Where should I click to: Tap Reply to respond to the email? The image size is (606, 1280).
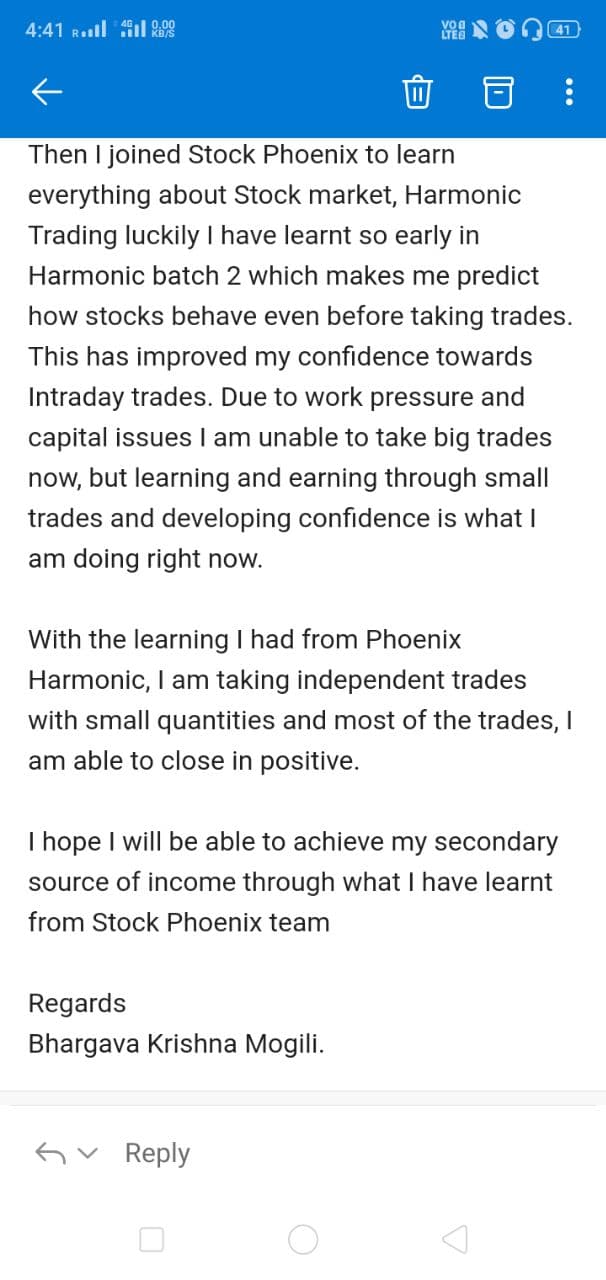(157, 1153)
